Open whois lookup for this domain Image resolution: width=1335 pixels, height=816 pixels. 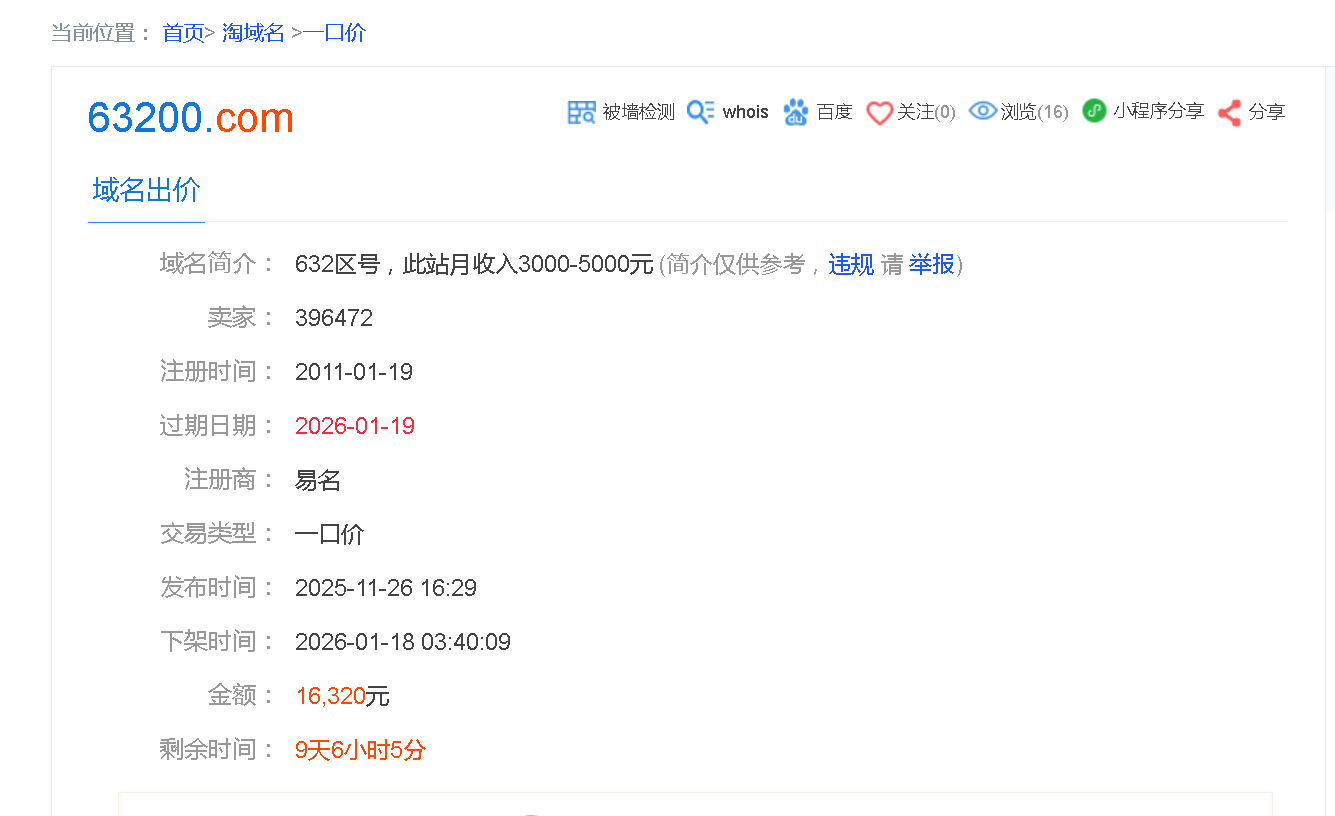point(728,112)
